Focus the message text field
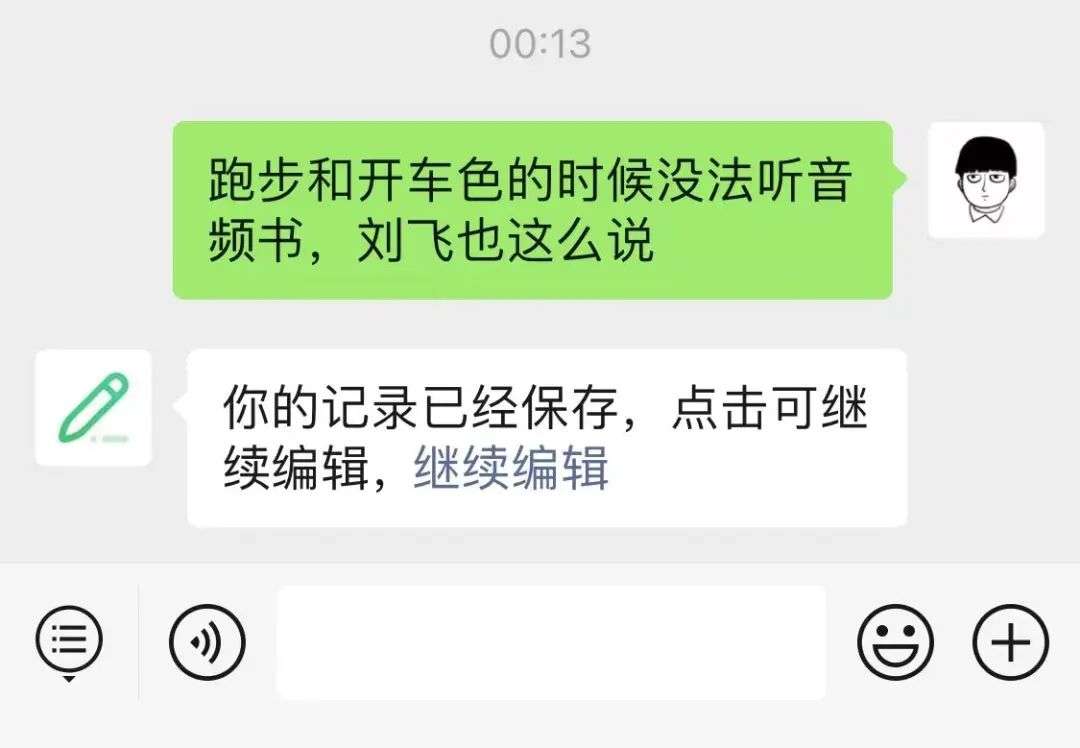1080x748 pixels. [551, 642]
